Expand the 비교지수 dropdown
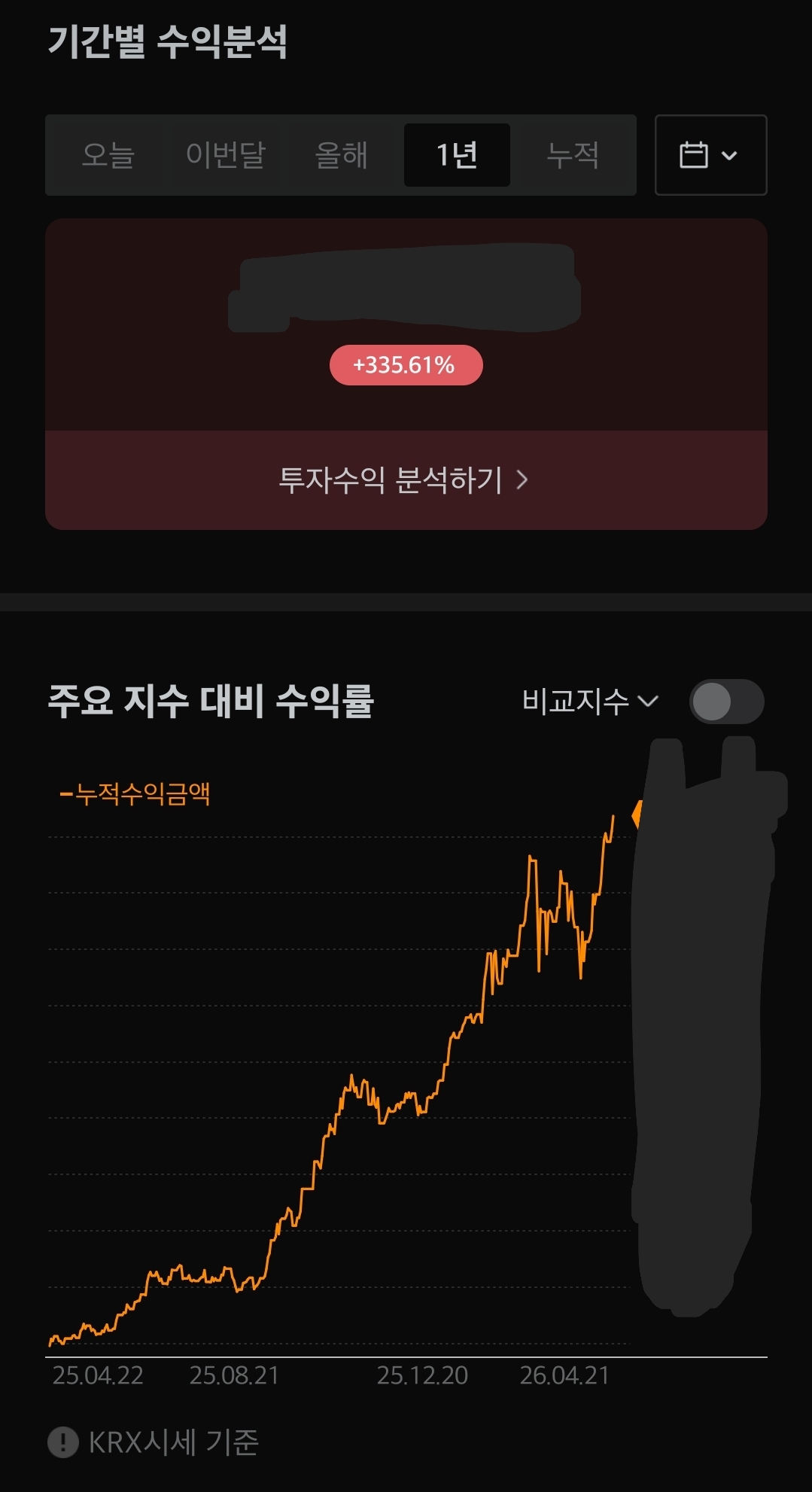This screenshot has width=812, height=1492. click(590, 702)
